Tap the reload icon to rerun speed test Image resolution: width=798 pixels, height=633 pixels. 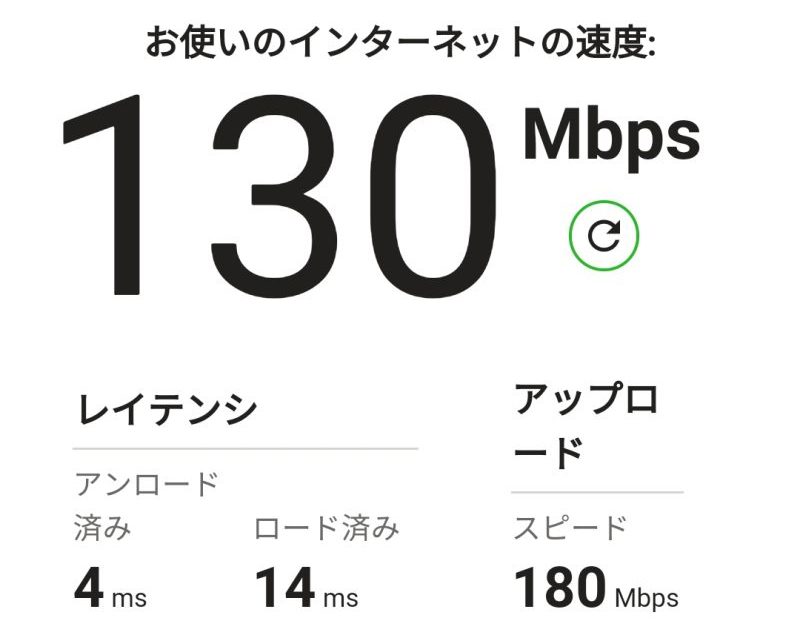coord(603,236)
